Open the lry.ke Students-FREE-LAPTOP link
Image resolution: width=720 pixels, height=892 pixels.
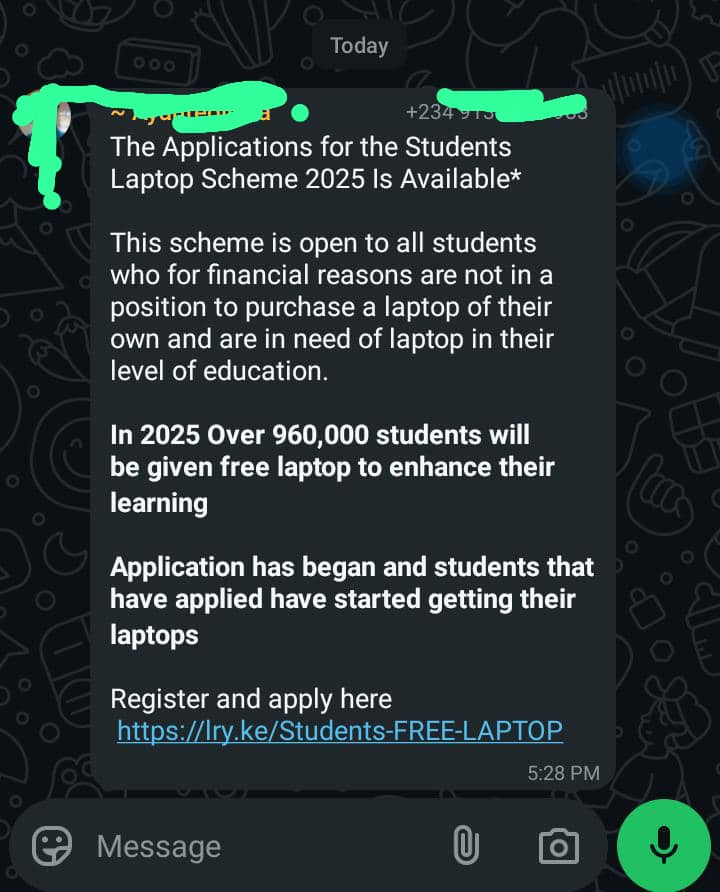pyautogui.click(x=339, y=731)
